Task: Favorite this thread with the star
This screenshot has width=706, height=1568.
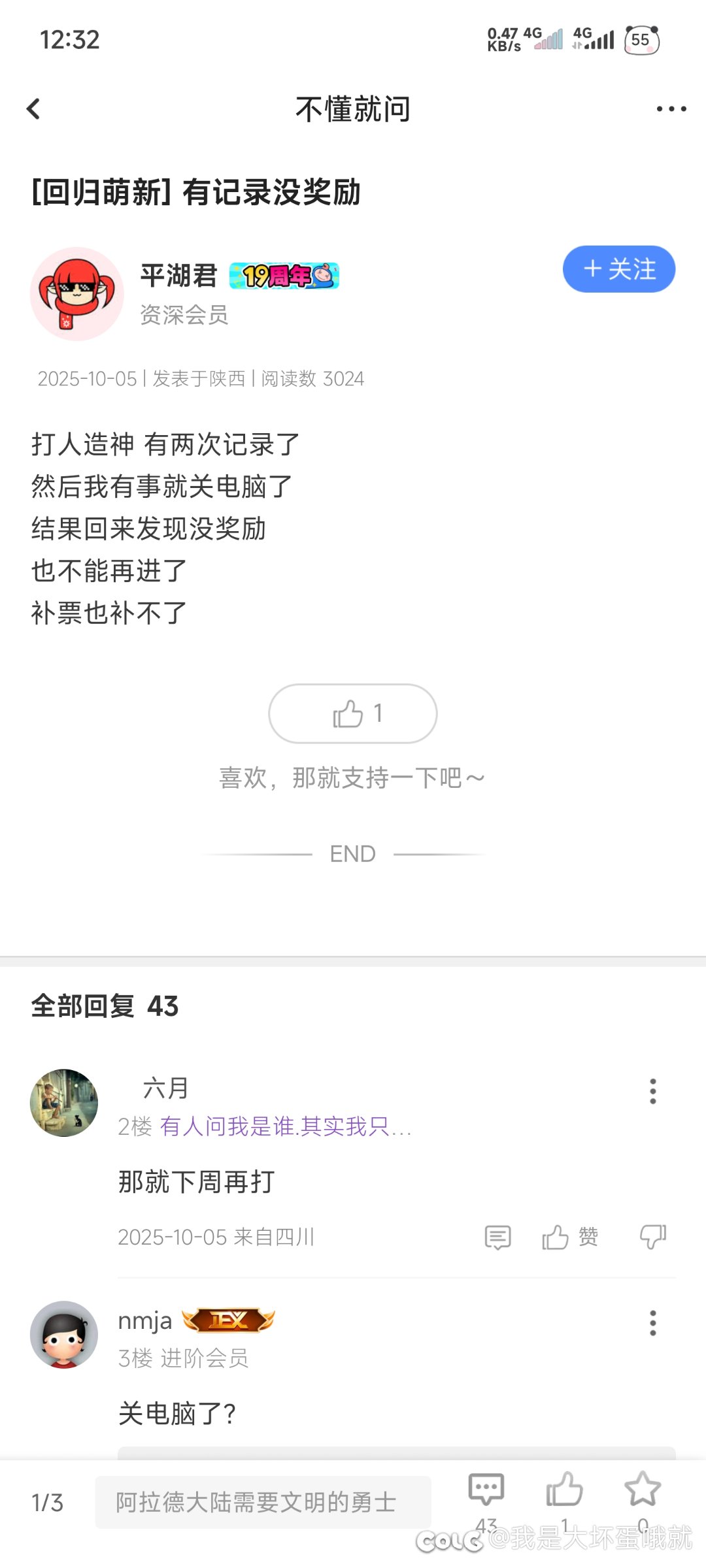Action: [x=643, y=1491]
